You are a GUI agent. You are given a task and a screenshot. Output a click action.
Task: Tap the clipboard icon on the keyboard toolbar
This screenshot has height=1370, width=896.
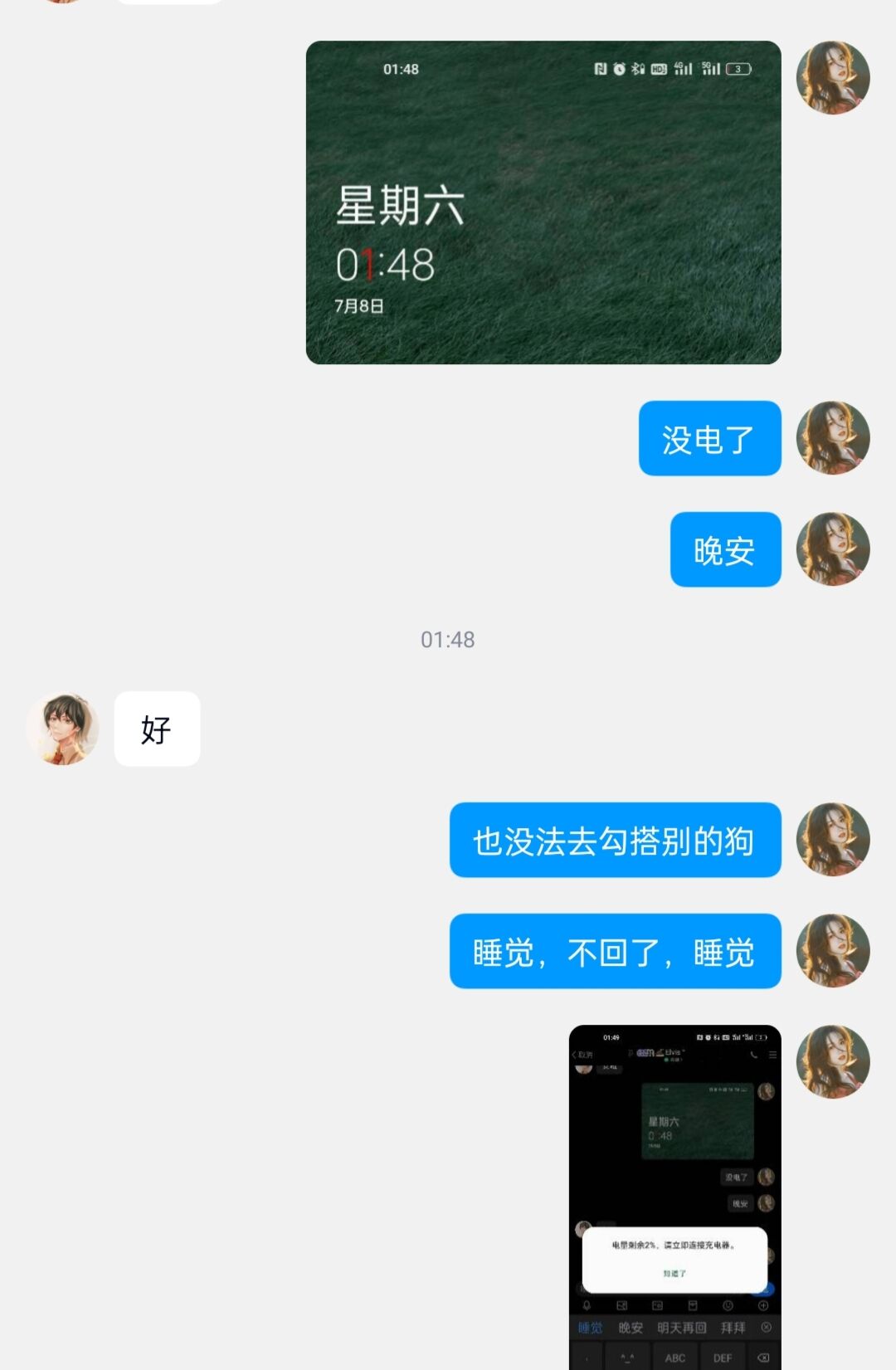[657, 1305]
